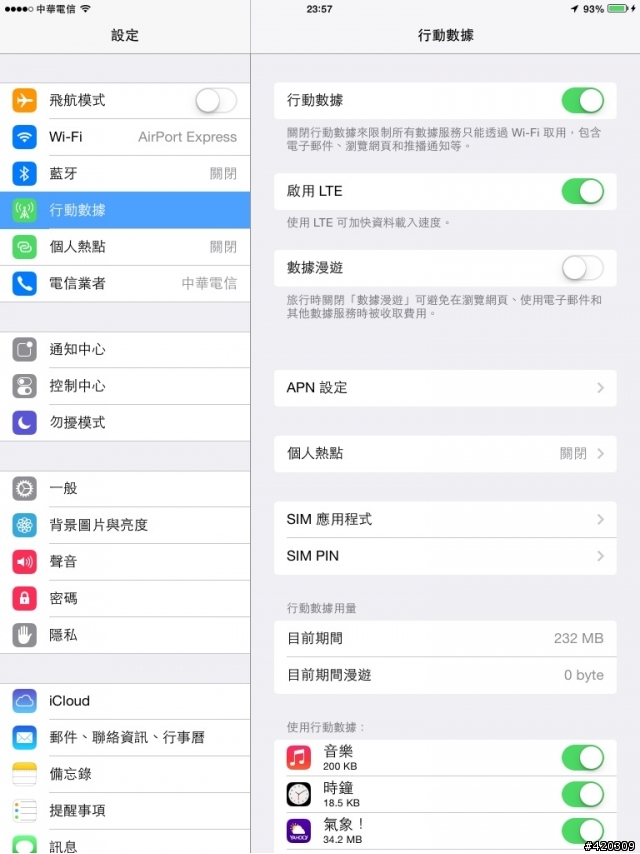This screenshot has height=854, width=640.
Task: Open 藍牙 Bluetooth settings
Action: pyautogui.click(x=125, y=173)
